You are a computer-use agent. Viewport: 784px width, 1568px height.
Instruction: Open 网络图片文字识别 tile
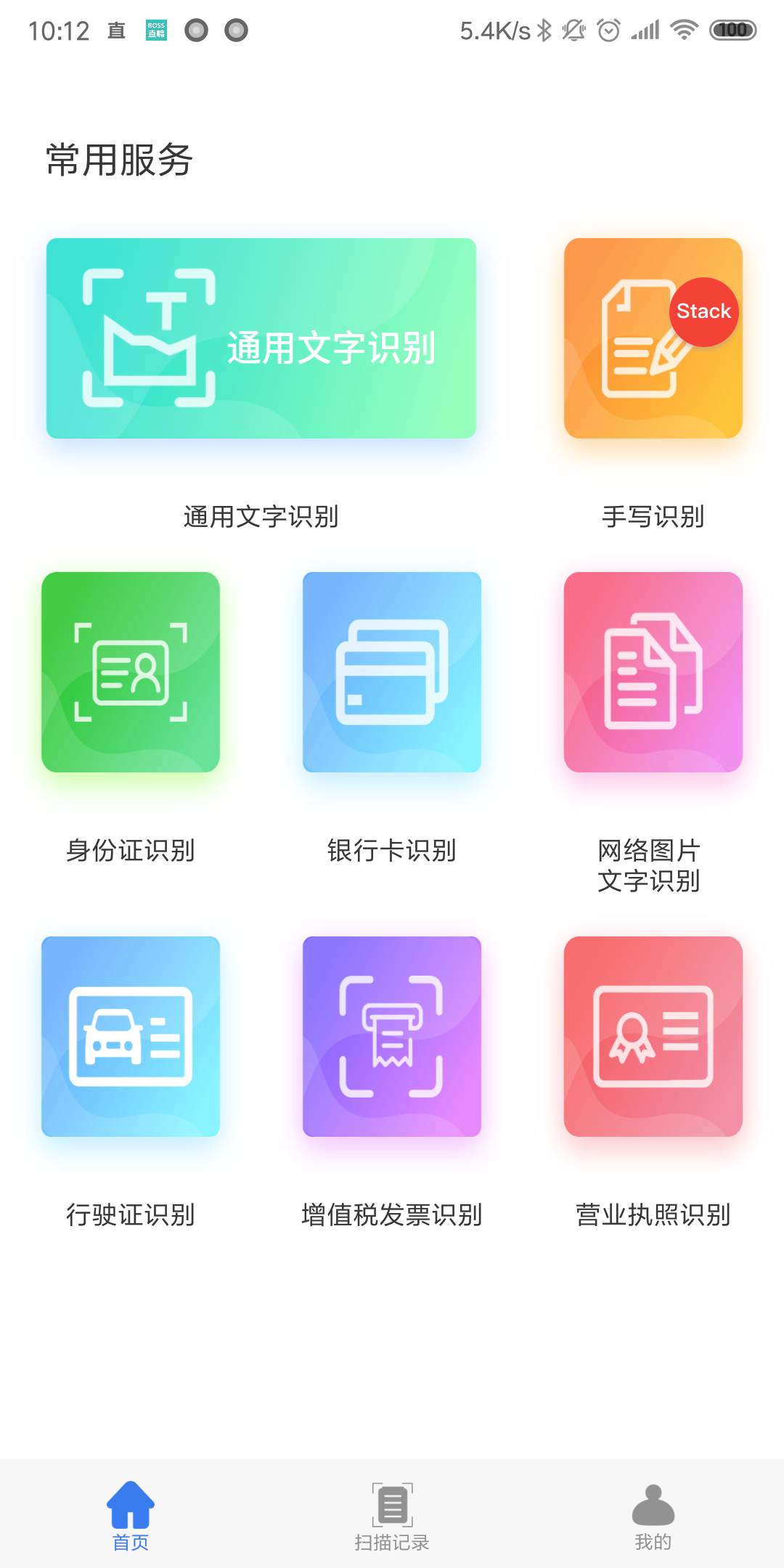coord(653,672)
